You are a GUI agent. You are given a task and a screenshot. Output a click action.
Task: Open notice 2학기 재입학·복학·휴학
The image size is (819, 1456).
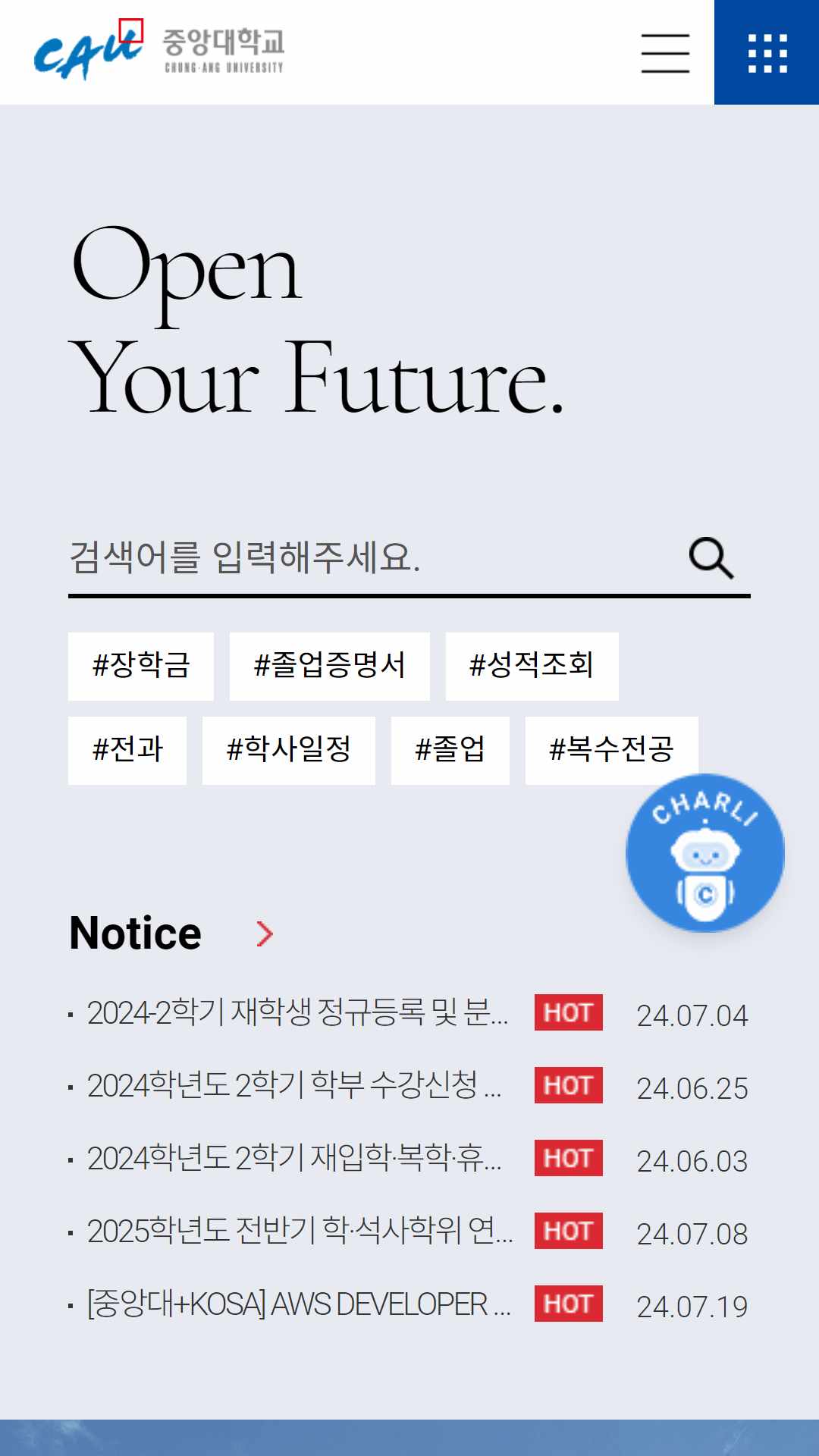click(294, 1159)
